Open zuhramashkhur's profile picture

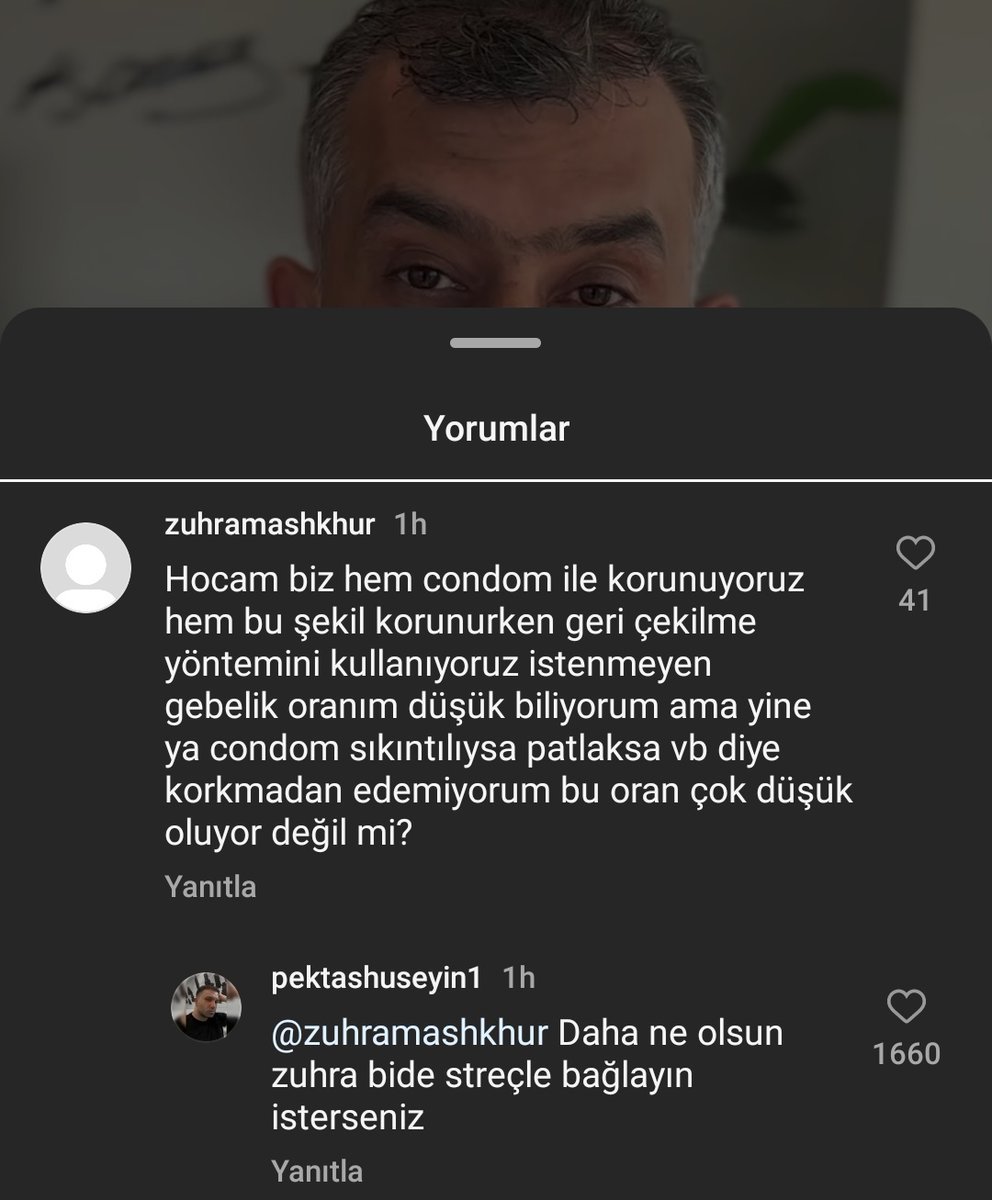(85, 568)
